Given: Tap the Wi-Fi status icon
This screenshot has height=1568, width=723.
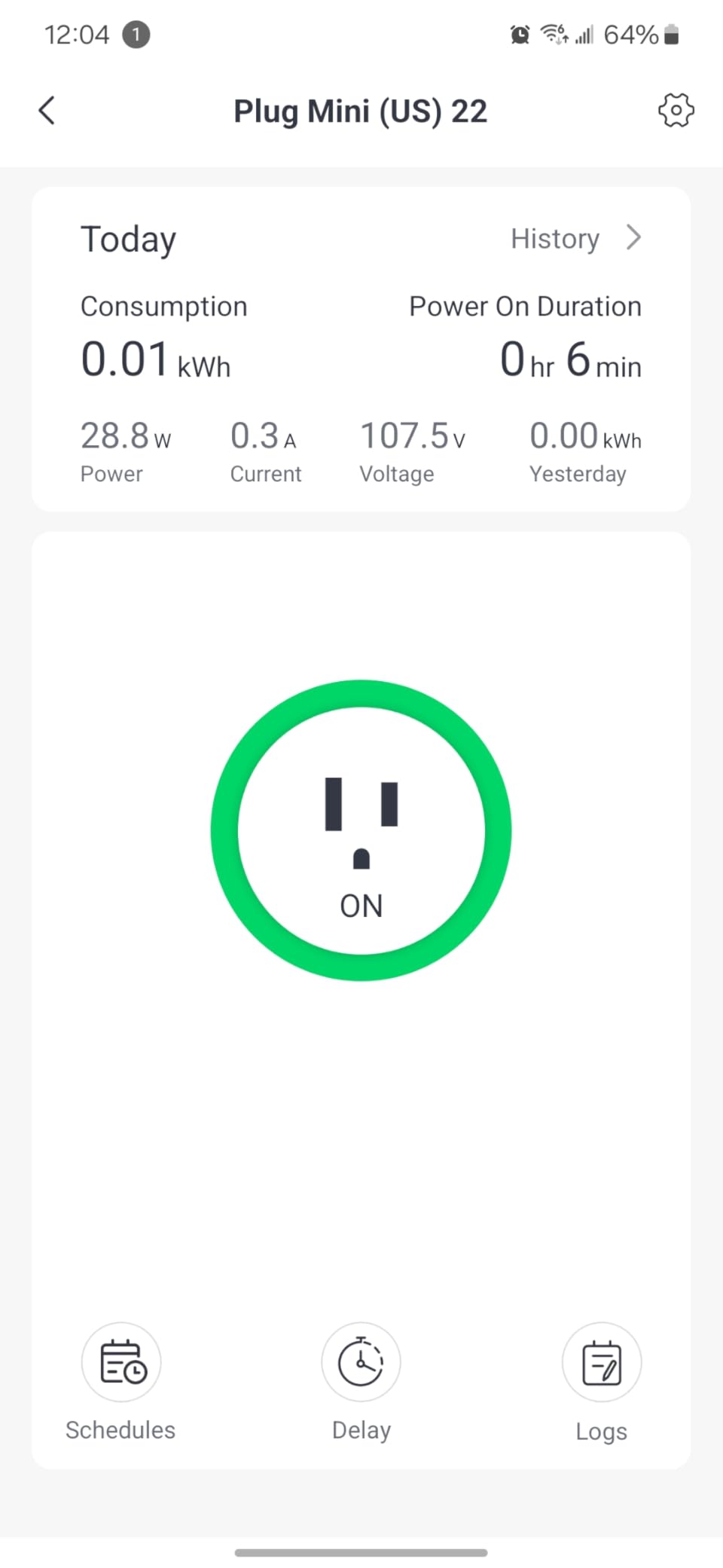Looking at the screenshot, I should 554,33.
